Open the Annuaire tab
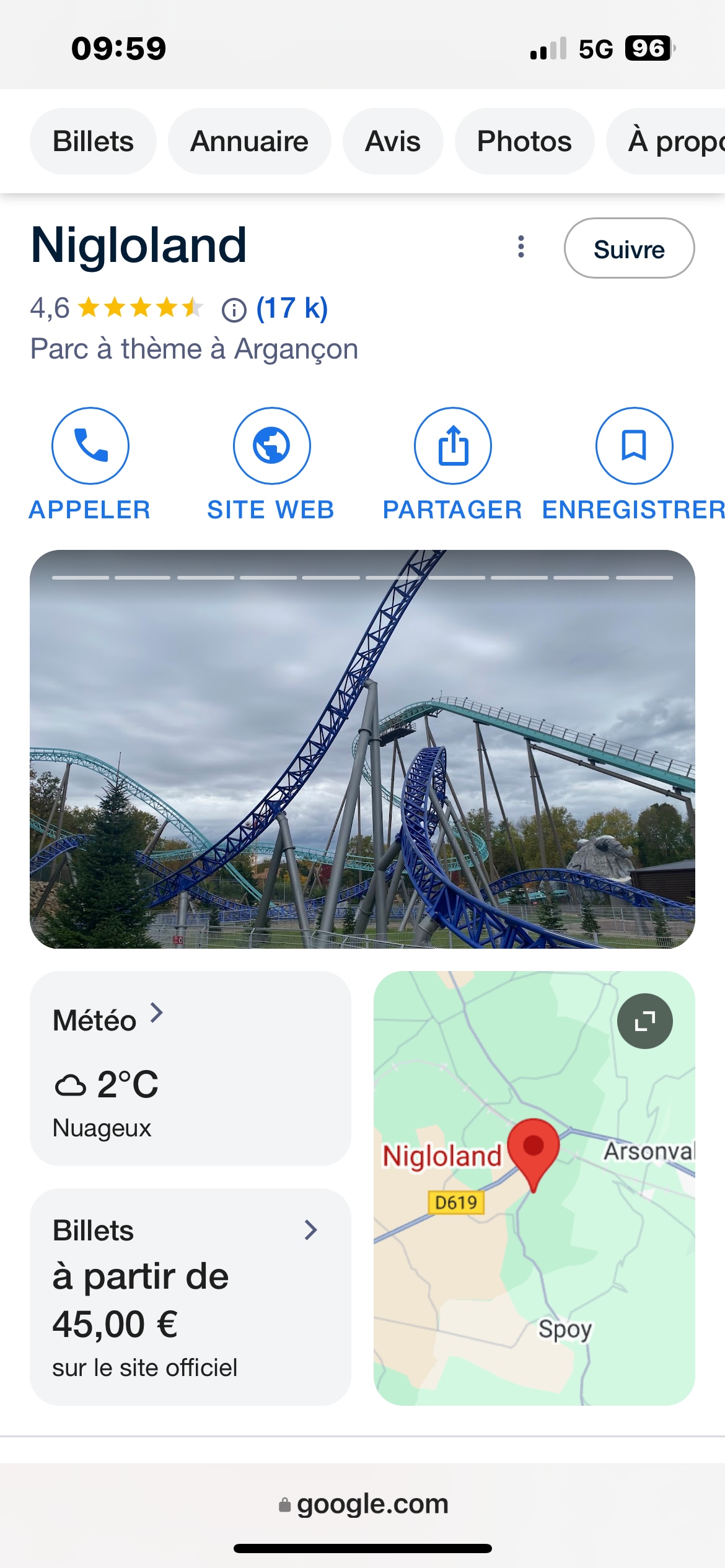 coord(249,141)
